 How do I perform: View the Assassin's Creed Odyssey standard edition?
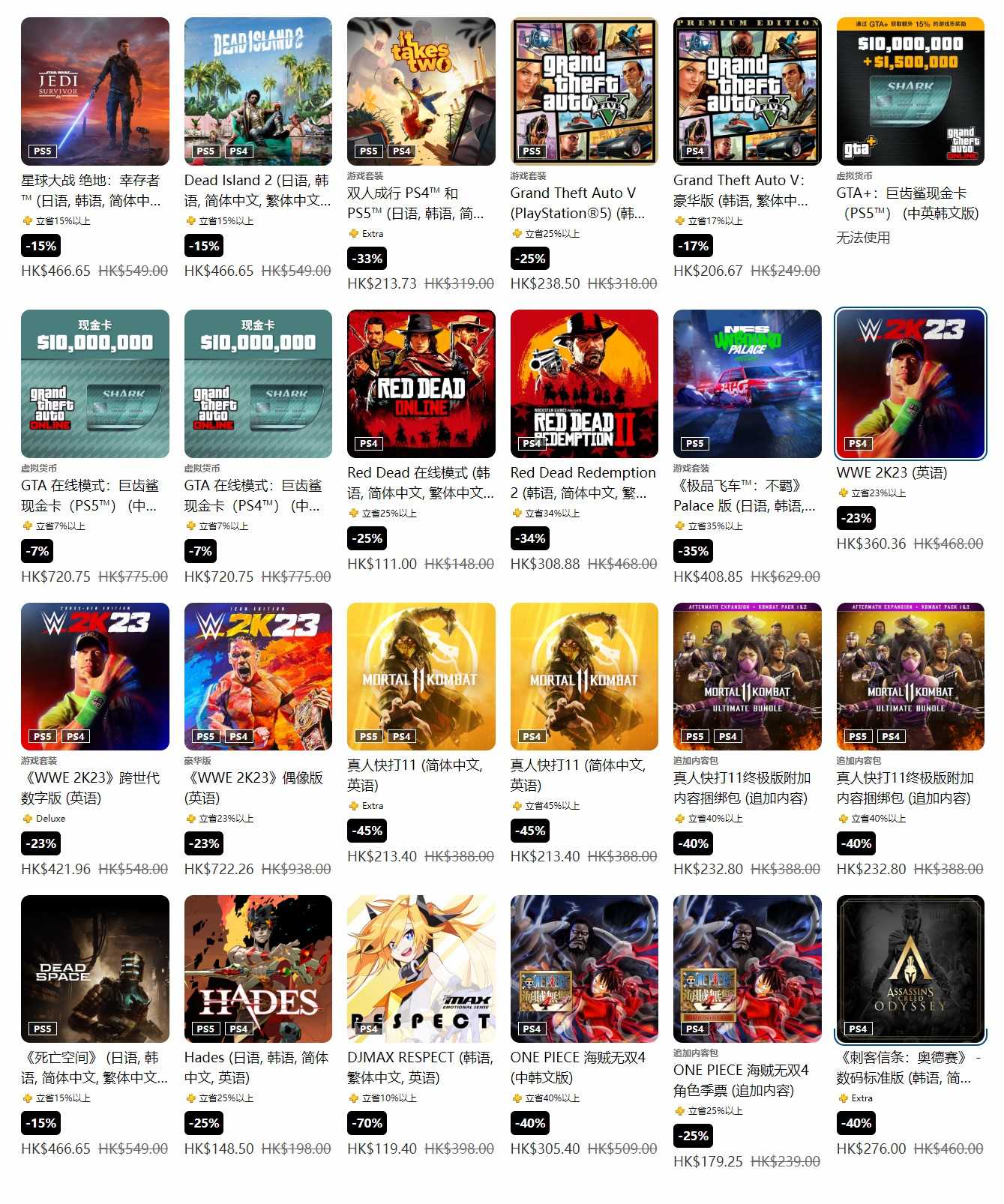(910, 969)
